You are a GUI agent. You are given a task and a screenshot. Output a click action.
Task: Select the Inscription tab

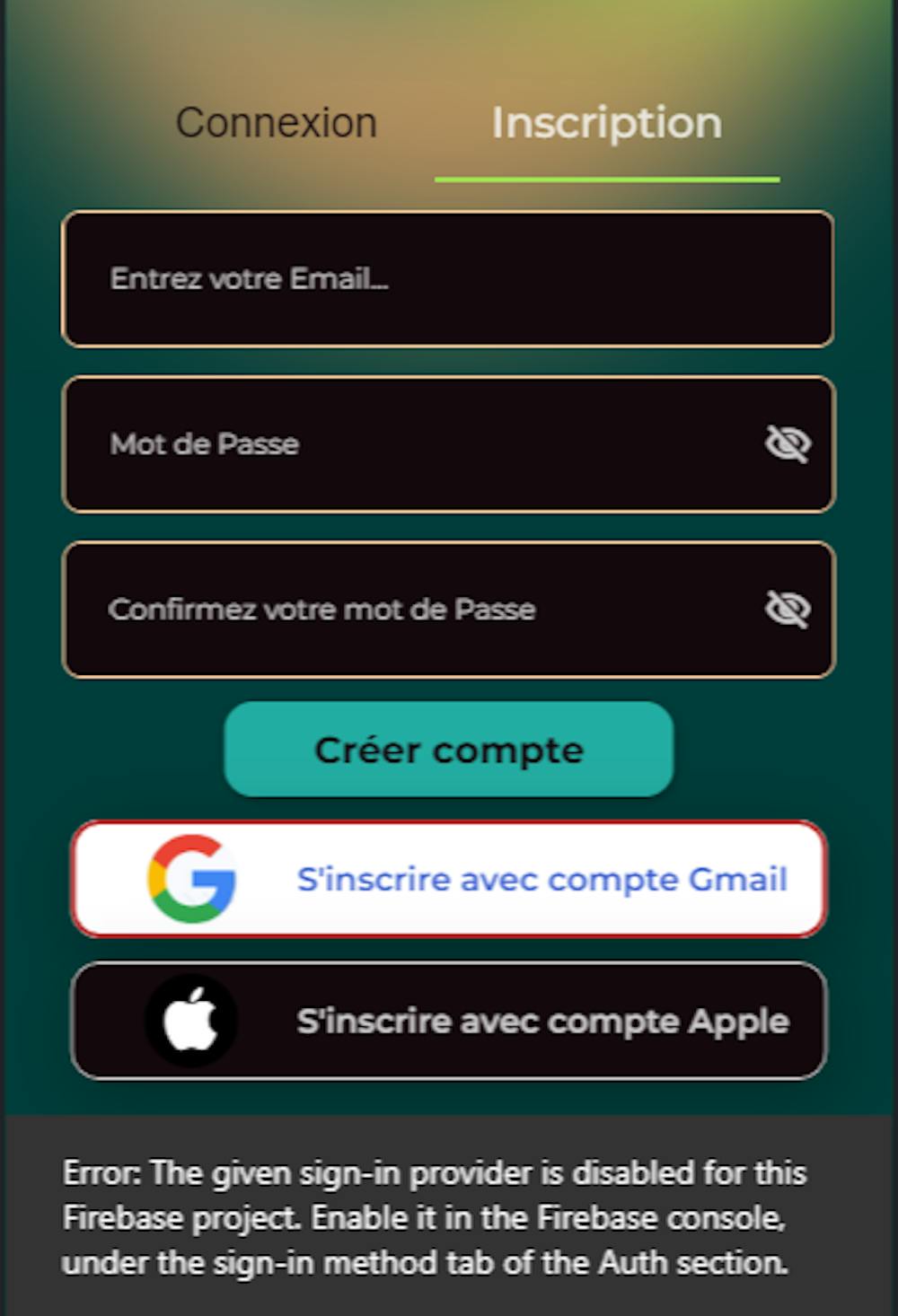click(x=606, y=123)
